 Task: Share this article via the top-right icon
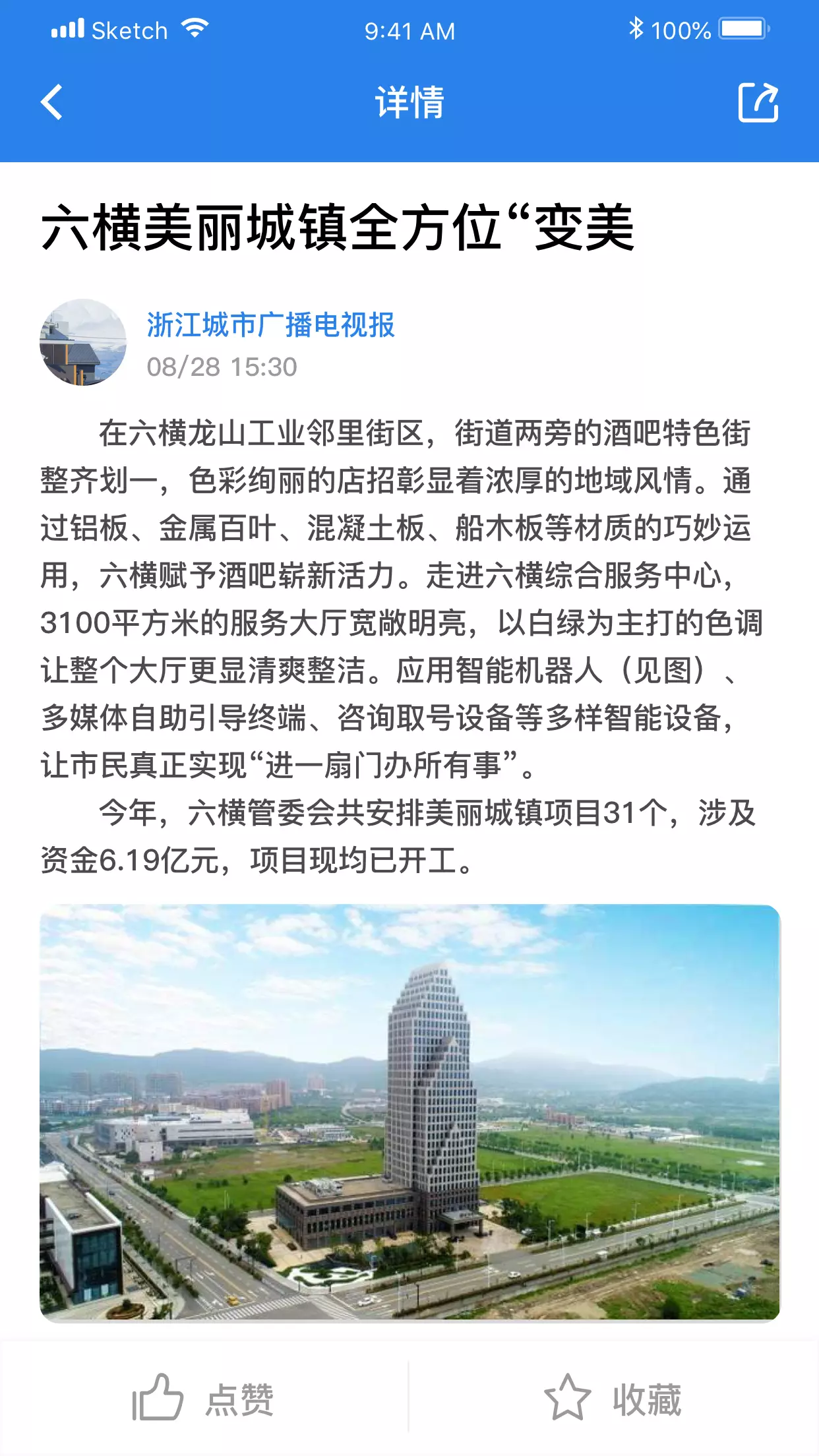758,102
